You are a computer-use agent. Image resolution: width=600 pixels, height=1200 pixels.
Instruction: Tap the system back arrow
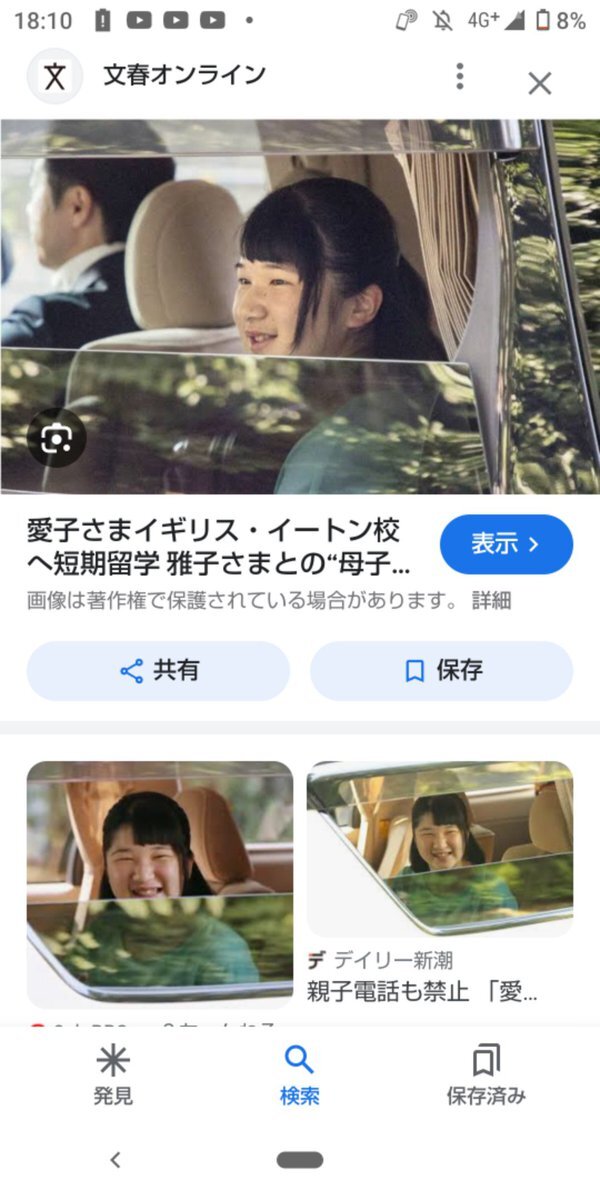click(x=115, y=1160)
